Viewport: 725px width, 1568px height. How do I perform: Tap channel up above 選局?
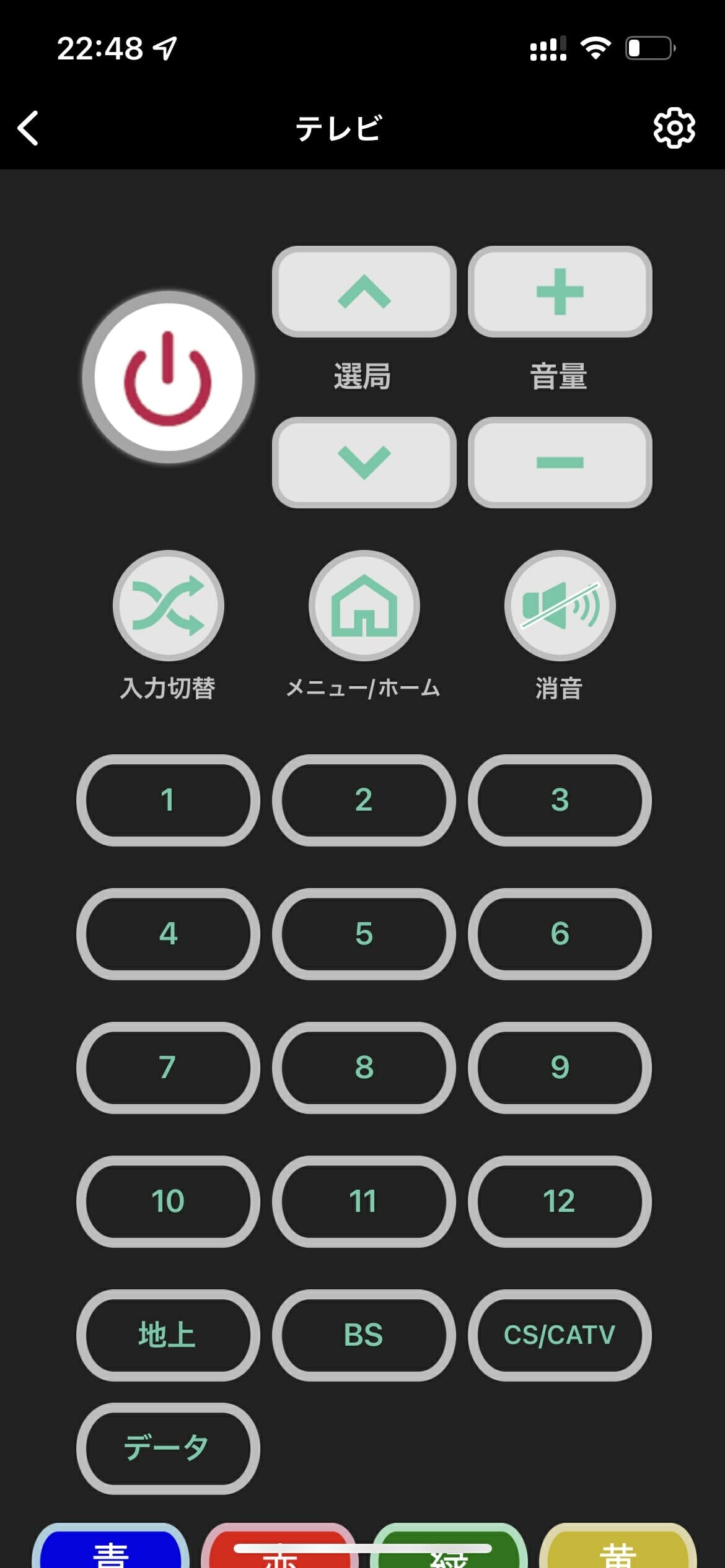tap(364, 292)
